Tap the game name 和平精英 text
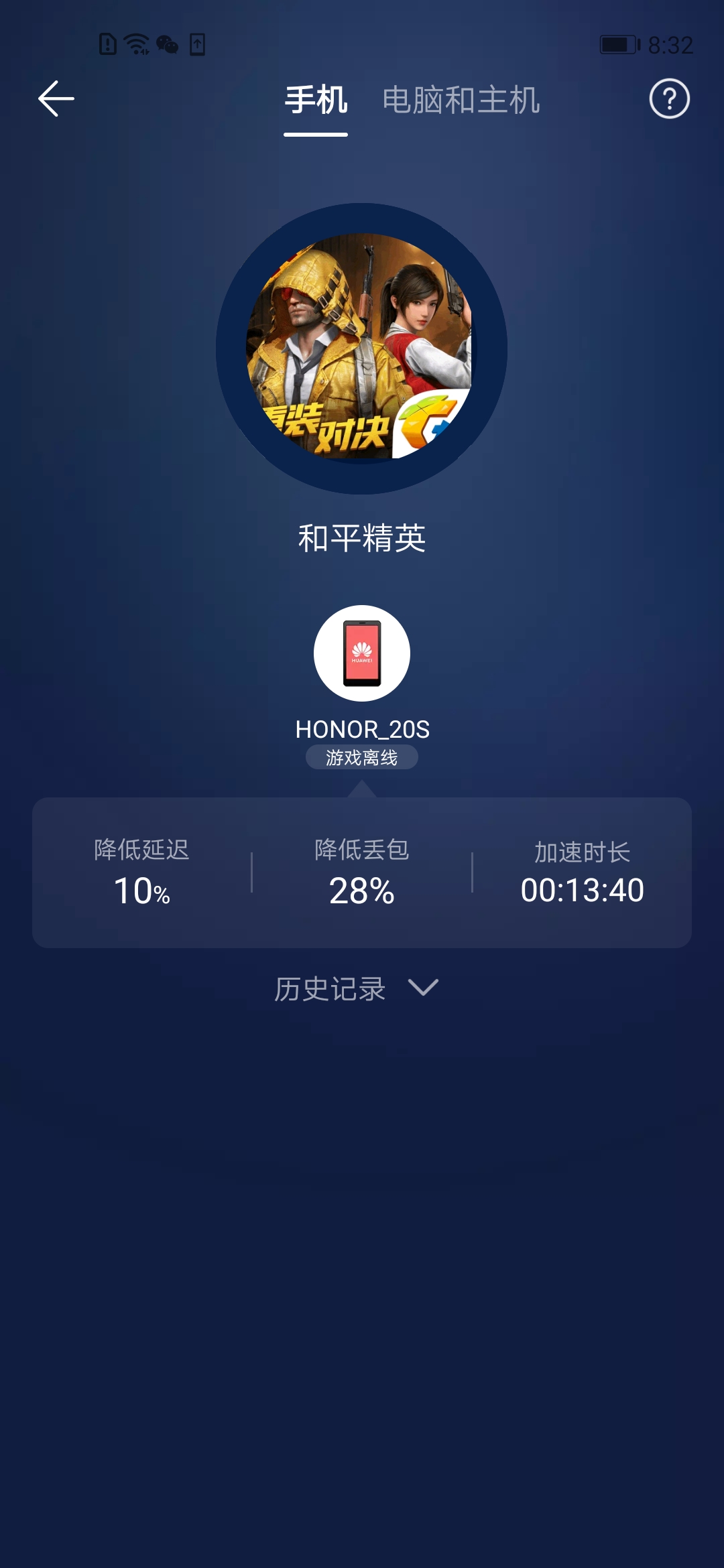The image size is (724, 1568). [x=361, y=536]
